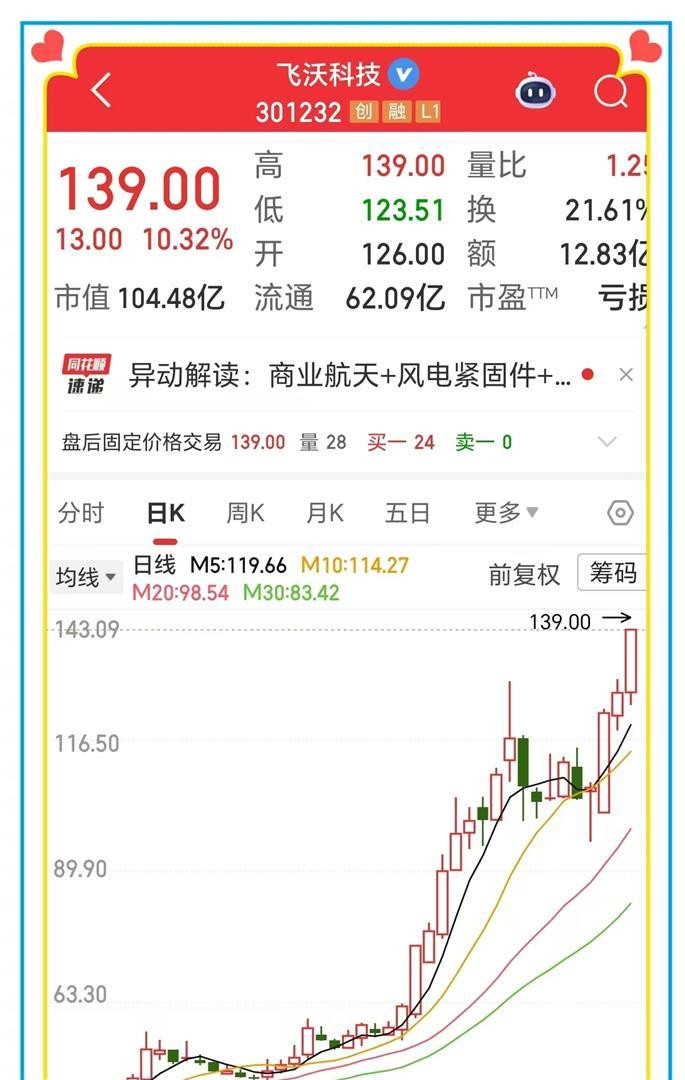Switch to the 分时 chart tab

[x=81, y=513]
